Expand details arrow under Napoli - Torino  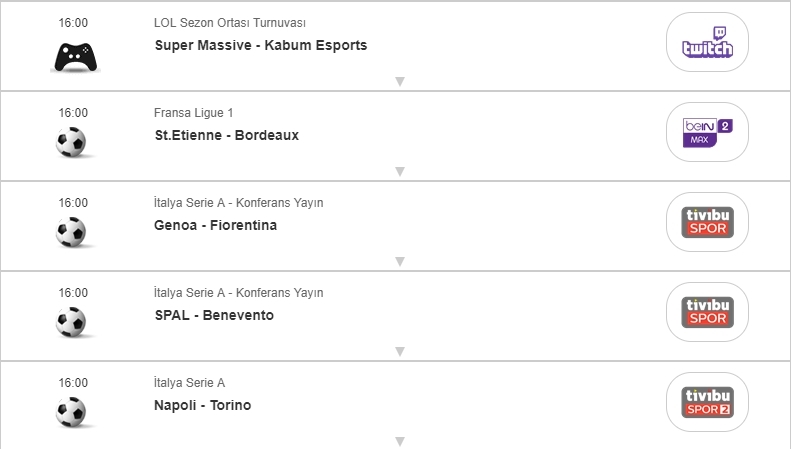[399, 441]
